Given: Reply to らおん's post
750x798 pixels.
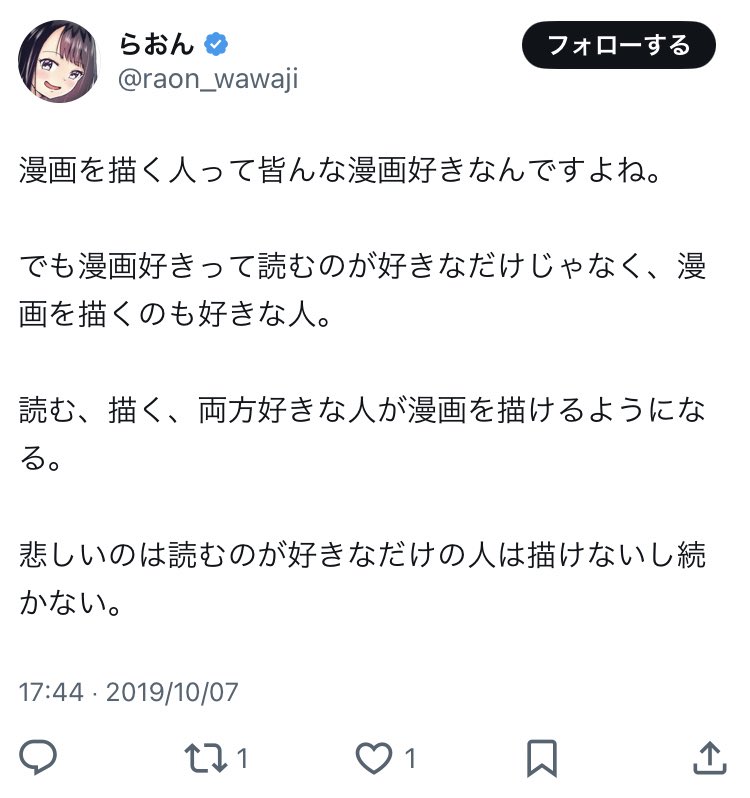Looking at the screenshot, I should (x=39, y=758).
